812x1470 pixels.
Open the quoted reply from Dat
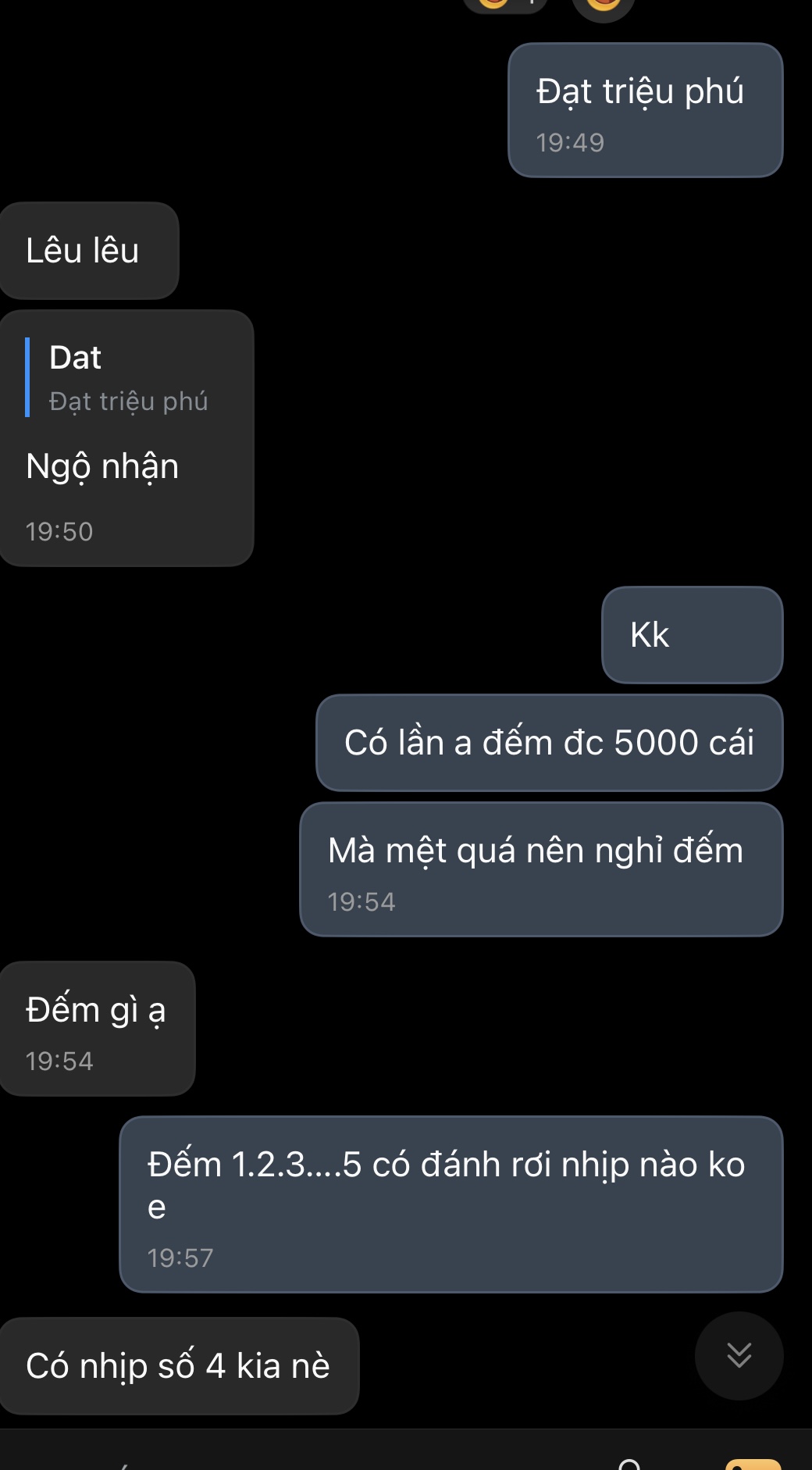pos(128,379)
